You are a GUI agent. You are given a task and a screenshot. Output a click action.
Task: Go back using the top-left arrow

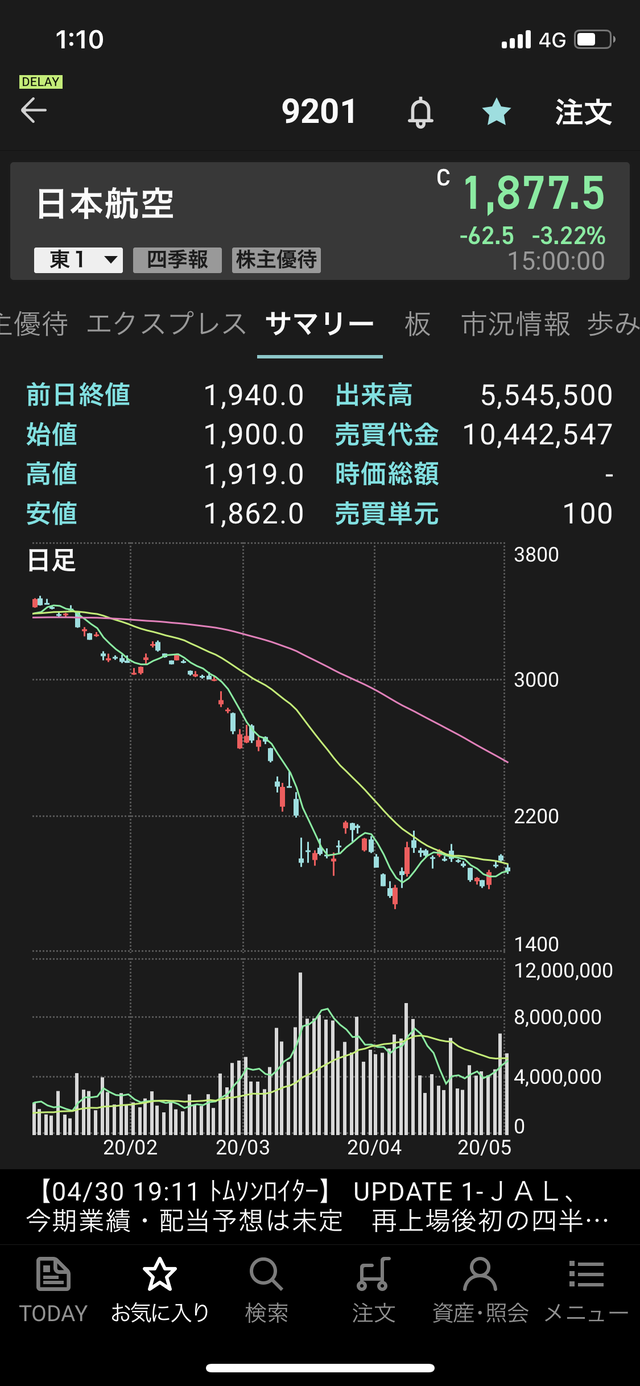34,111
